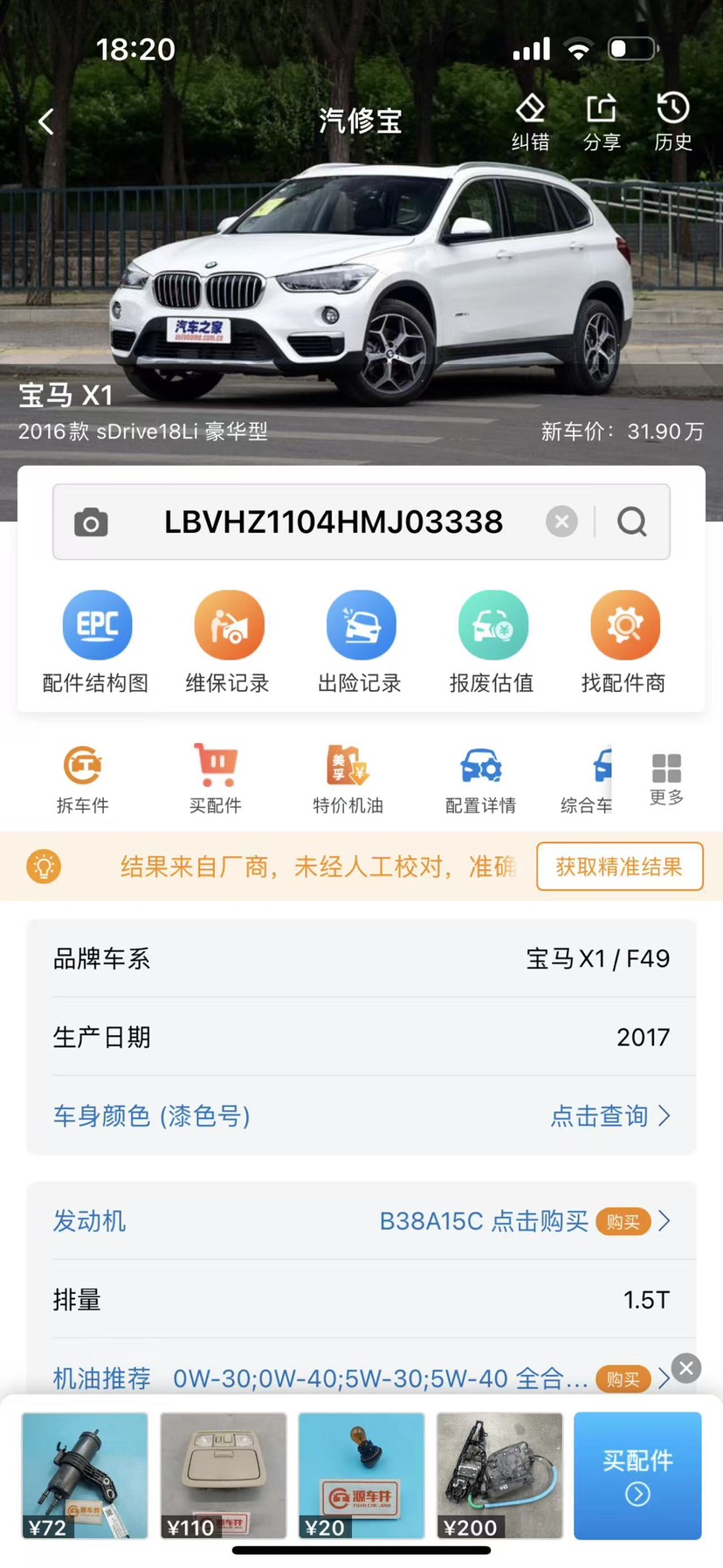Open 历史 history
Viewport: 723px width, 1568px height.
(x=673, y=121)
